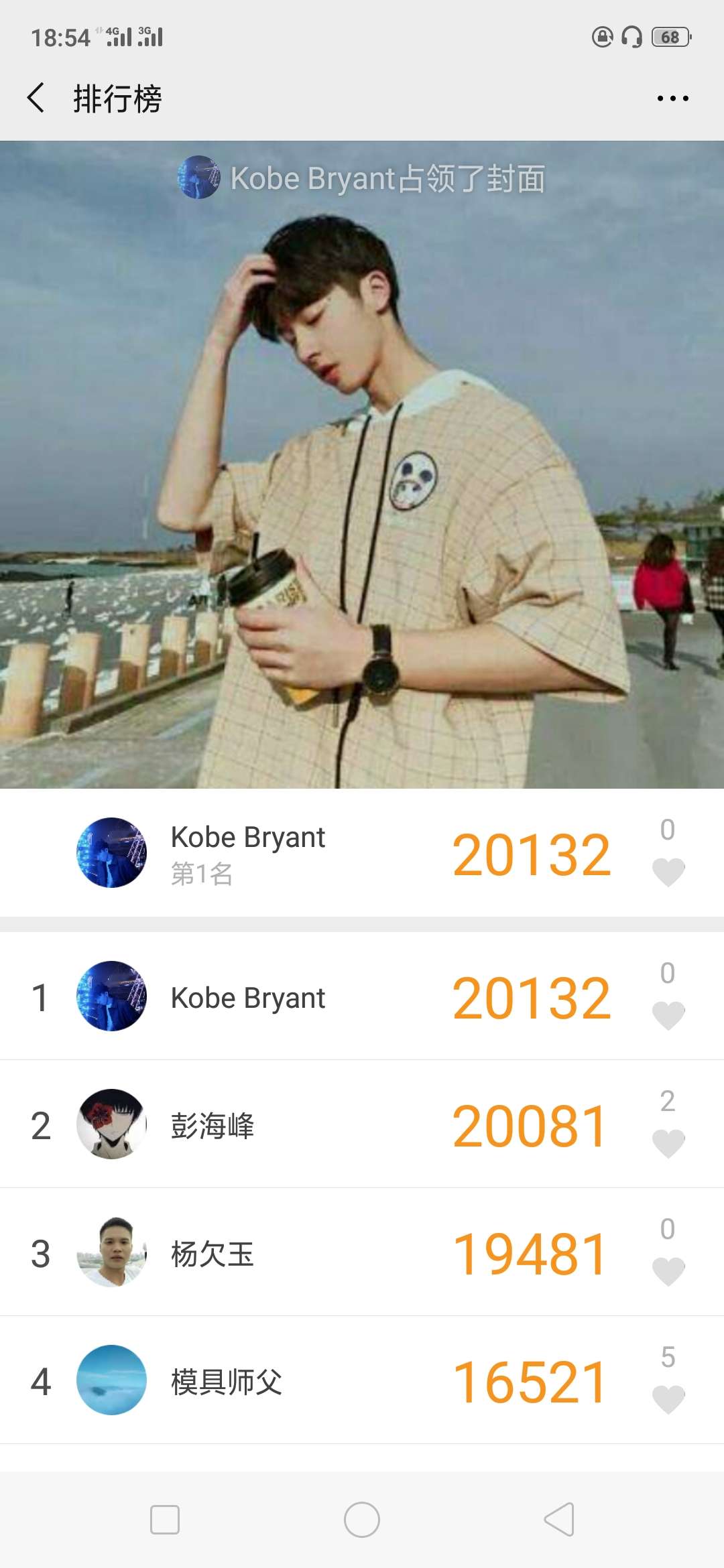Like rank 1 Kobe Bryant's 20132 steps

coord(668,1015)
